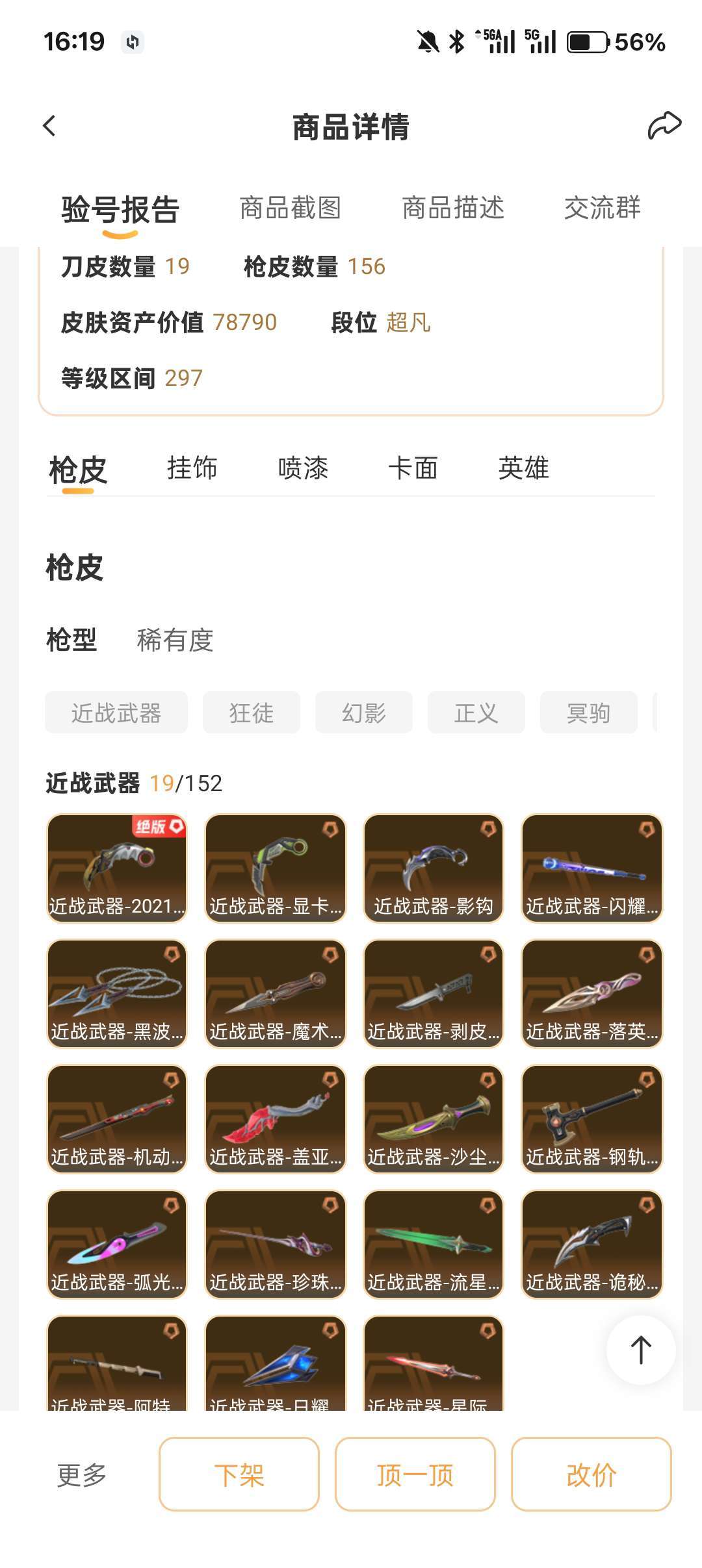Tap the 冥驹 filter chip

click(x=588, y=713)
